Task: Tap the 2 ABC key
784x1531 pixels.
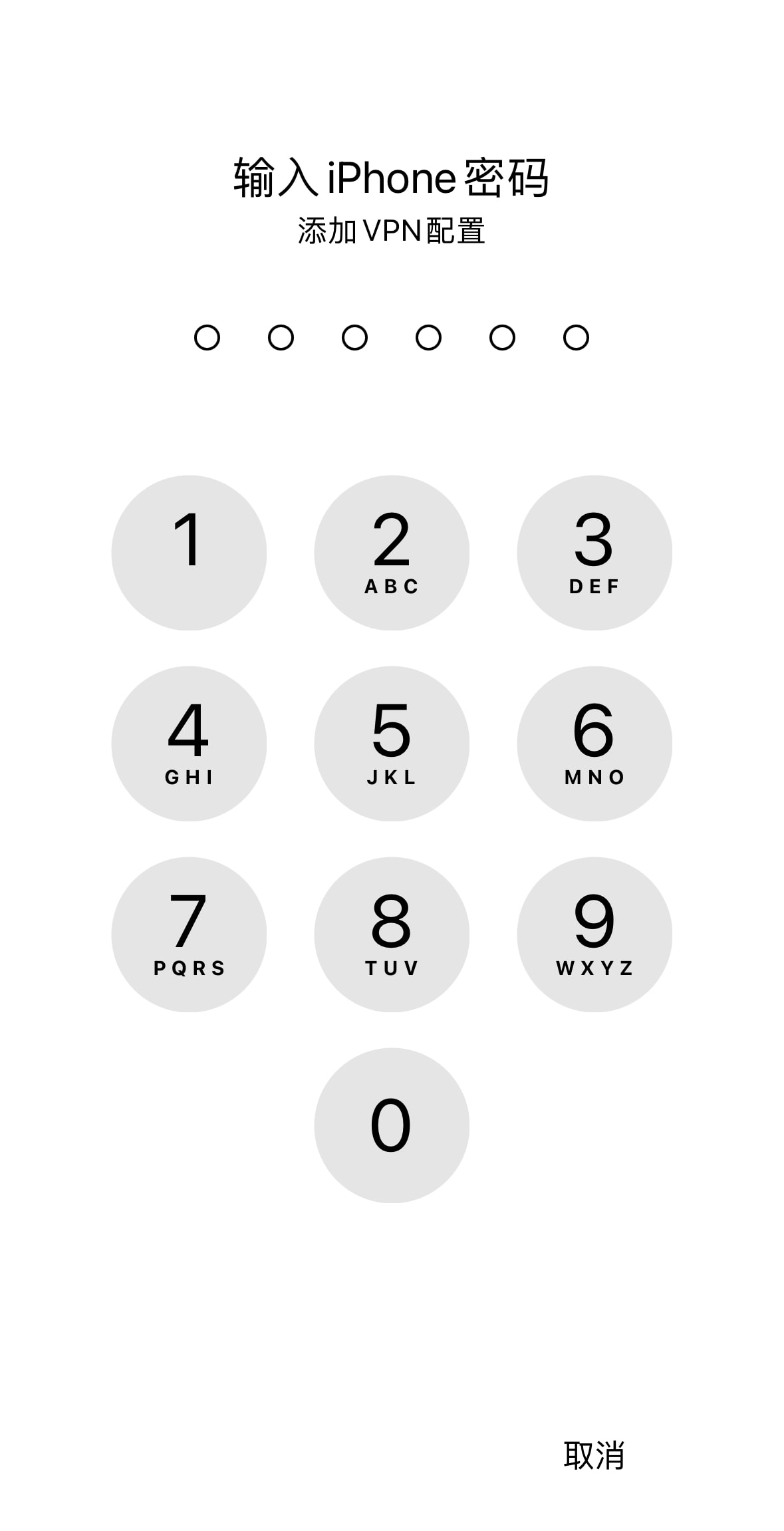Action: tap(392, 552)
